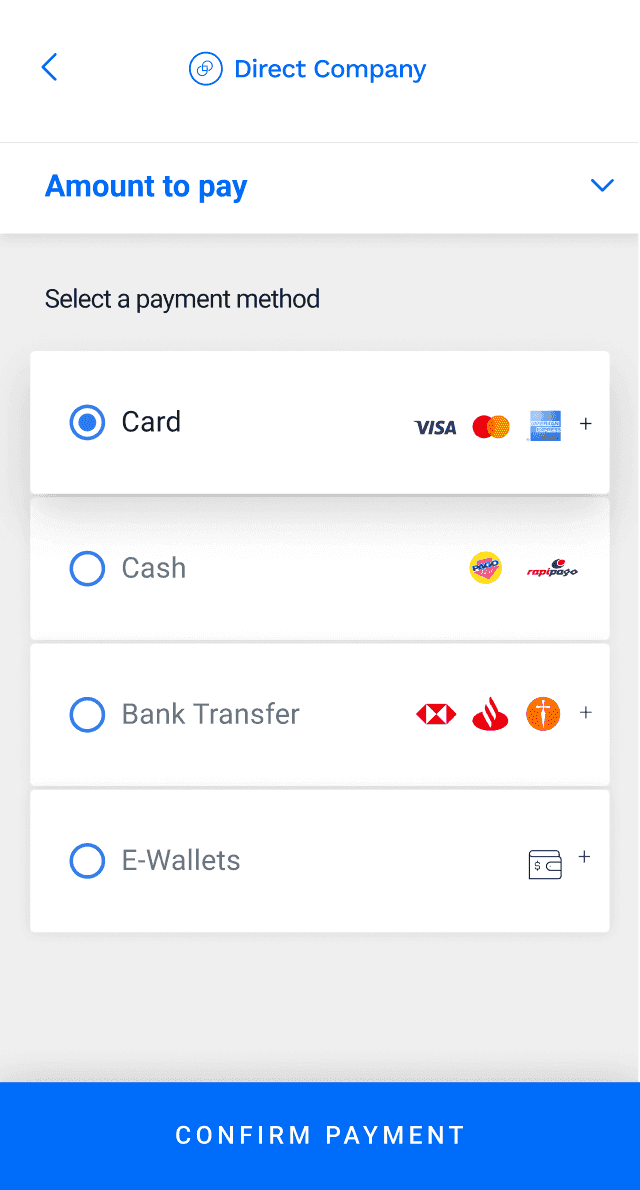Go back using the arrow icon
Image resolution: width=640 pixels, height=1190 pixels.
tap(49, 68)
